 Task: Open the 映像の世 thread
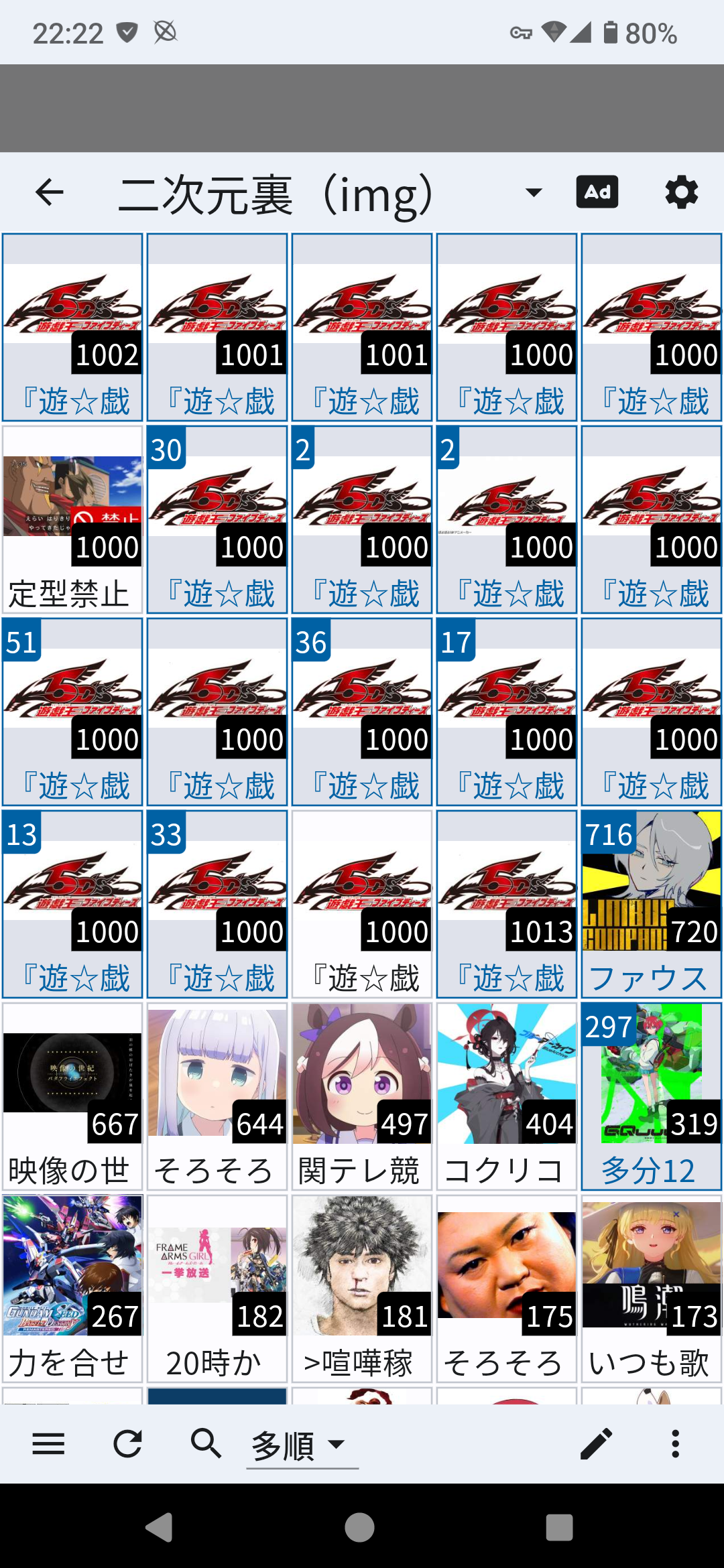coord(72,1096)
